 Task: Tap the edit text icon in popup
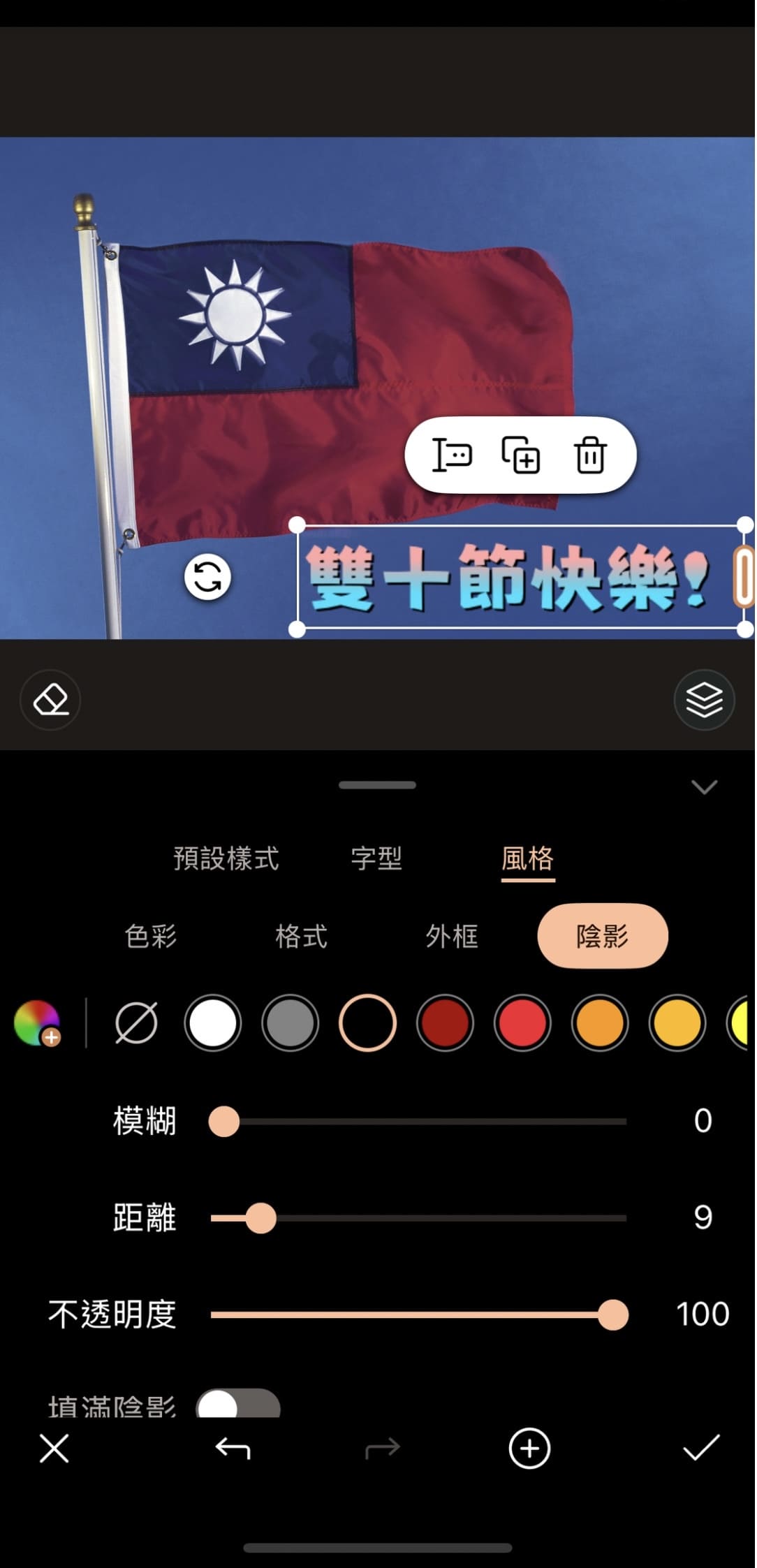point(452,455)
